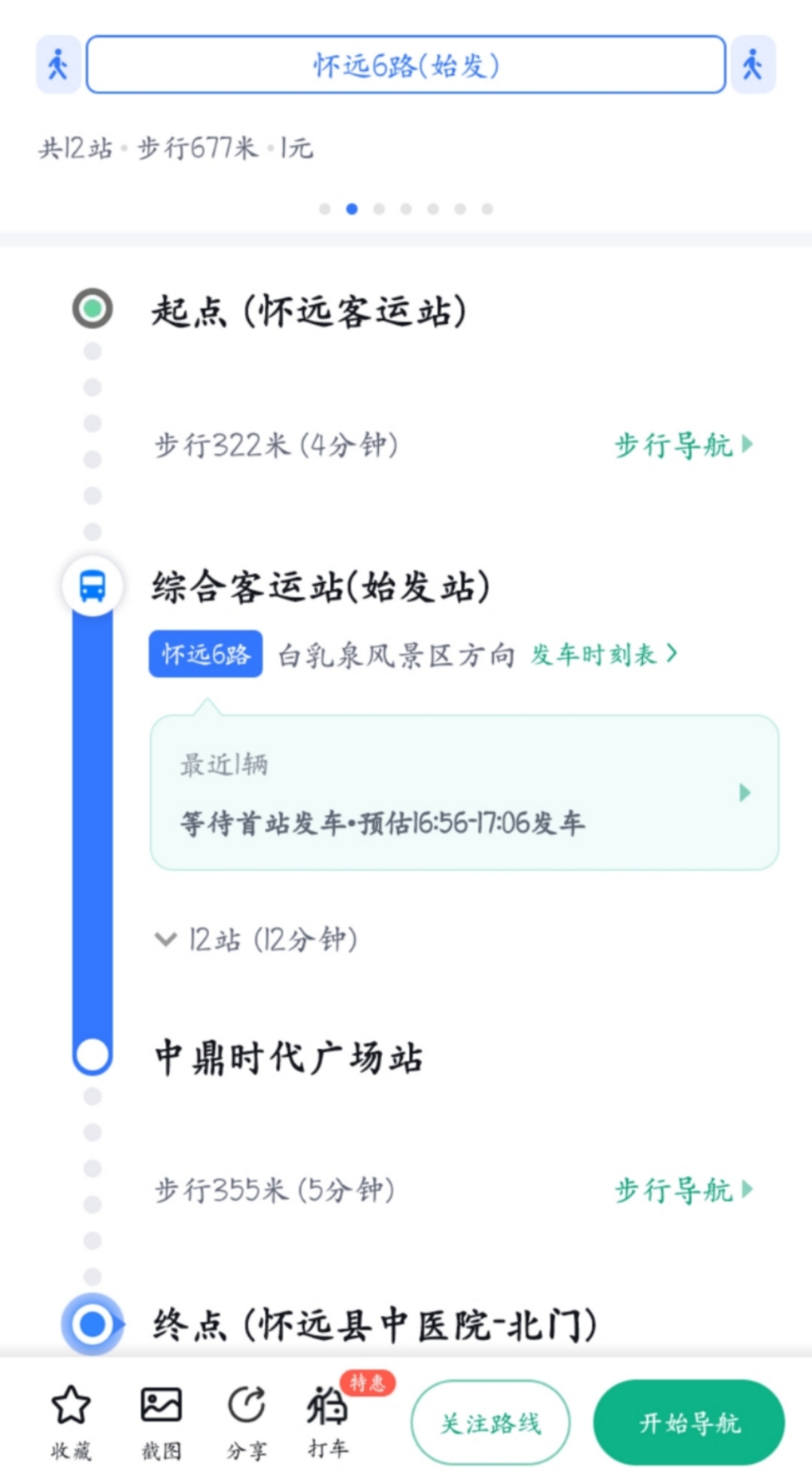Image resolution: width=812 pixels, height=1477 pixels.
Task: Tap the 怀远6路 blue route badge
Action: tap(206, 654)
